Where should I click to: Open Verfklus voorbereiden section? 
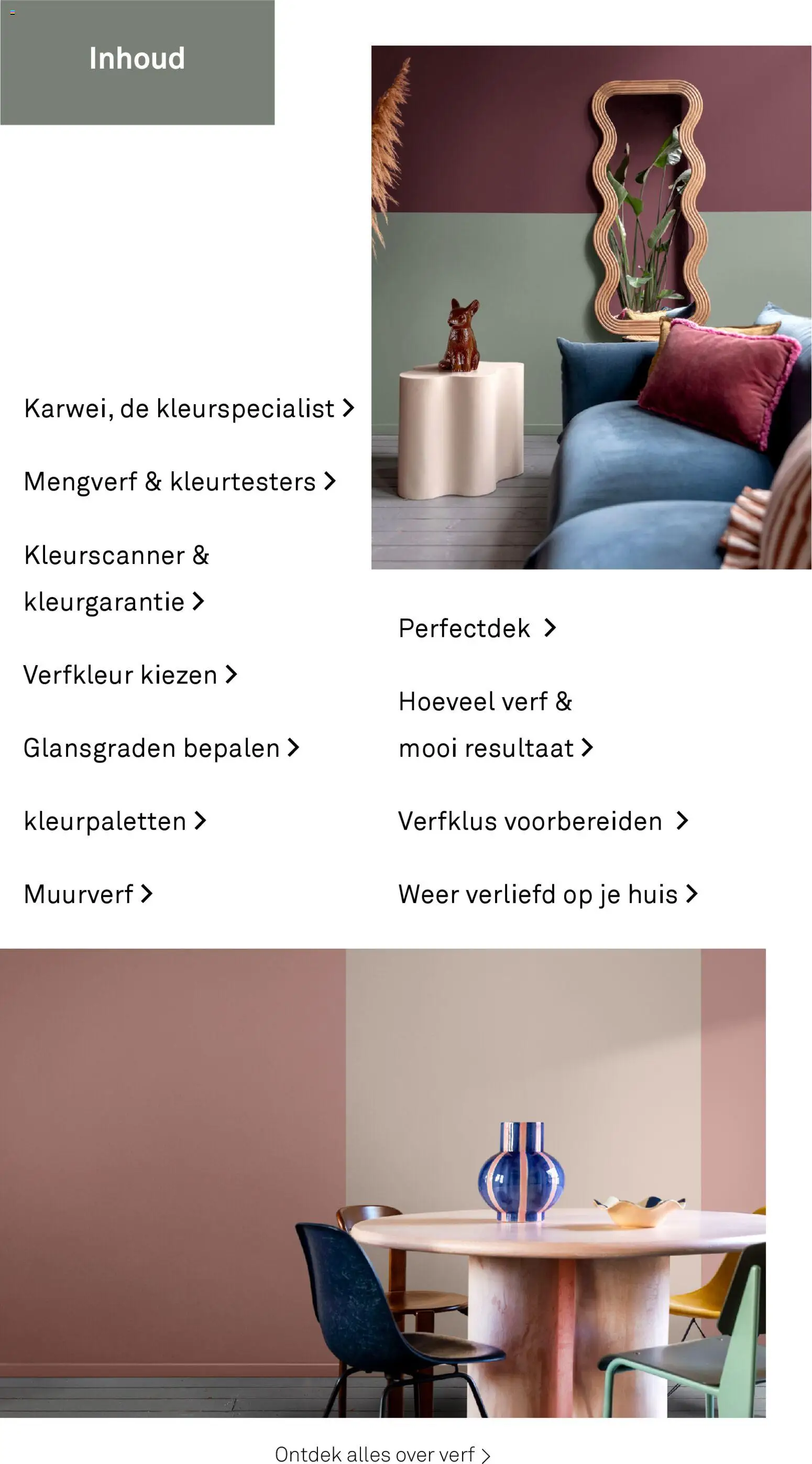[543, 822]
